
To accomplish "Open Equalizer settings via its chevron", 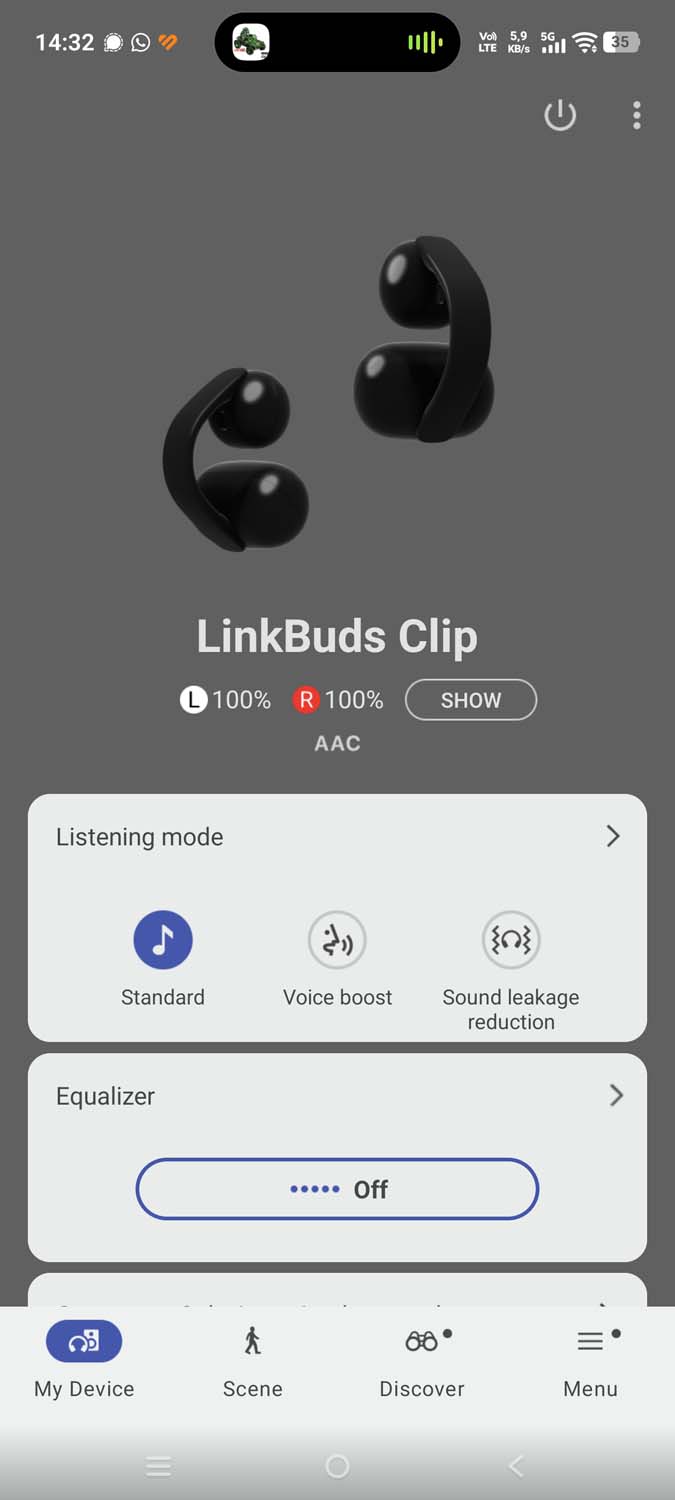I will click(x=616, y=1096).
